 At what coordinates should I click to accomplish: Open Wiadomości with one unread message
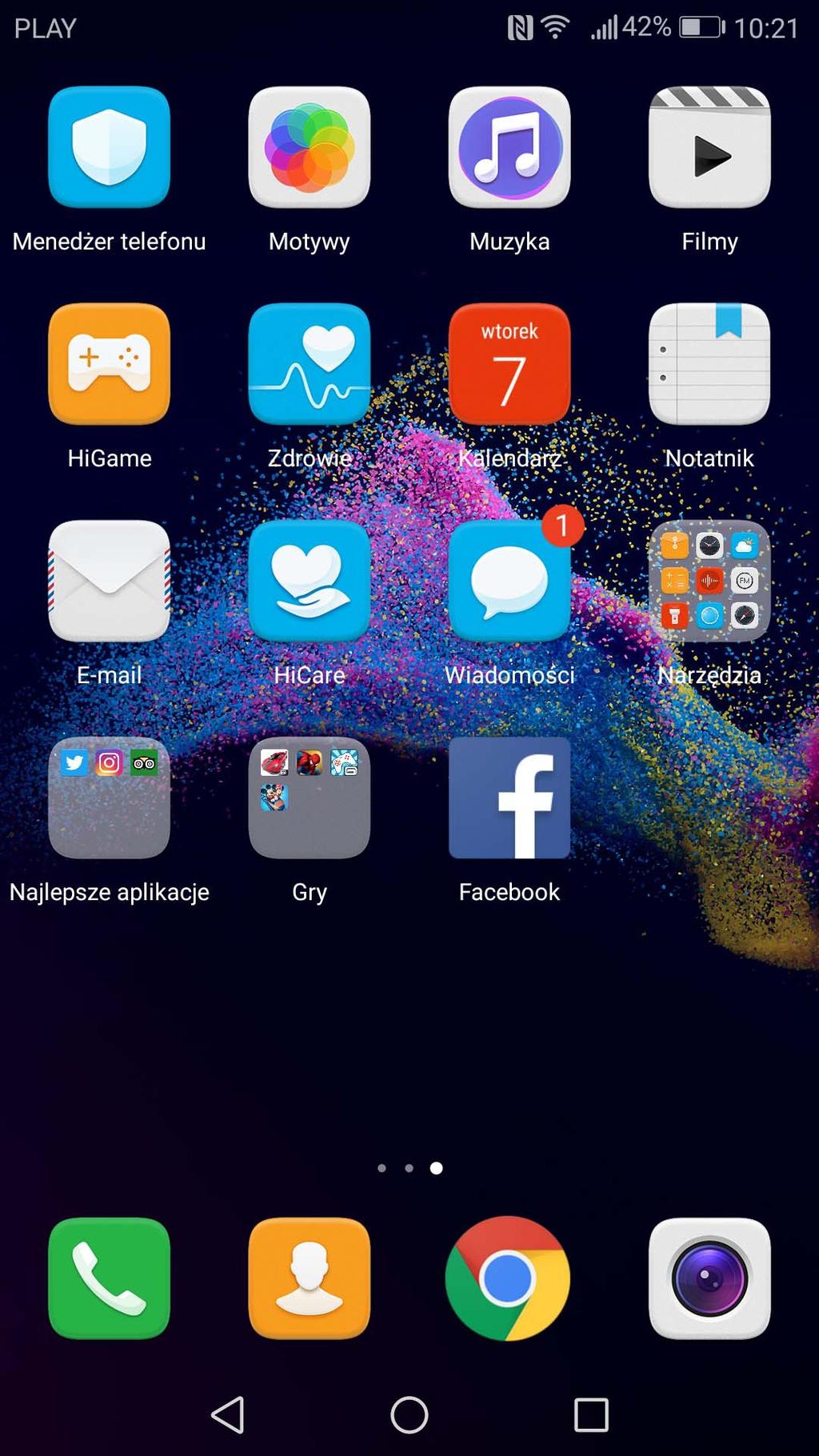click(509, 582)
